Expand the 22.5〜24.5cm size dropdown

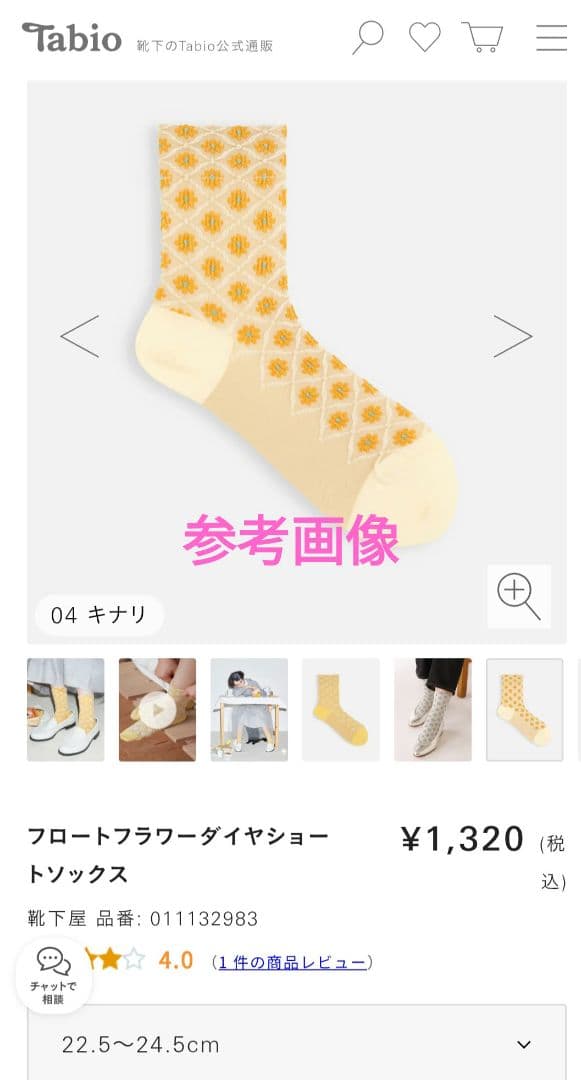(297, 1043)
